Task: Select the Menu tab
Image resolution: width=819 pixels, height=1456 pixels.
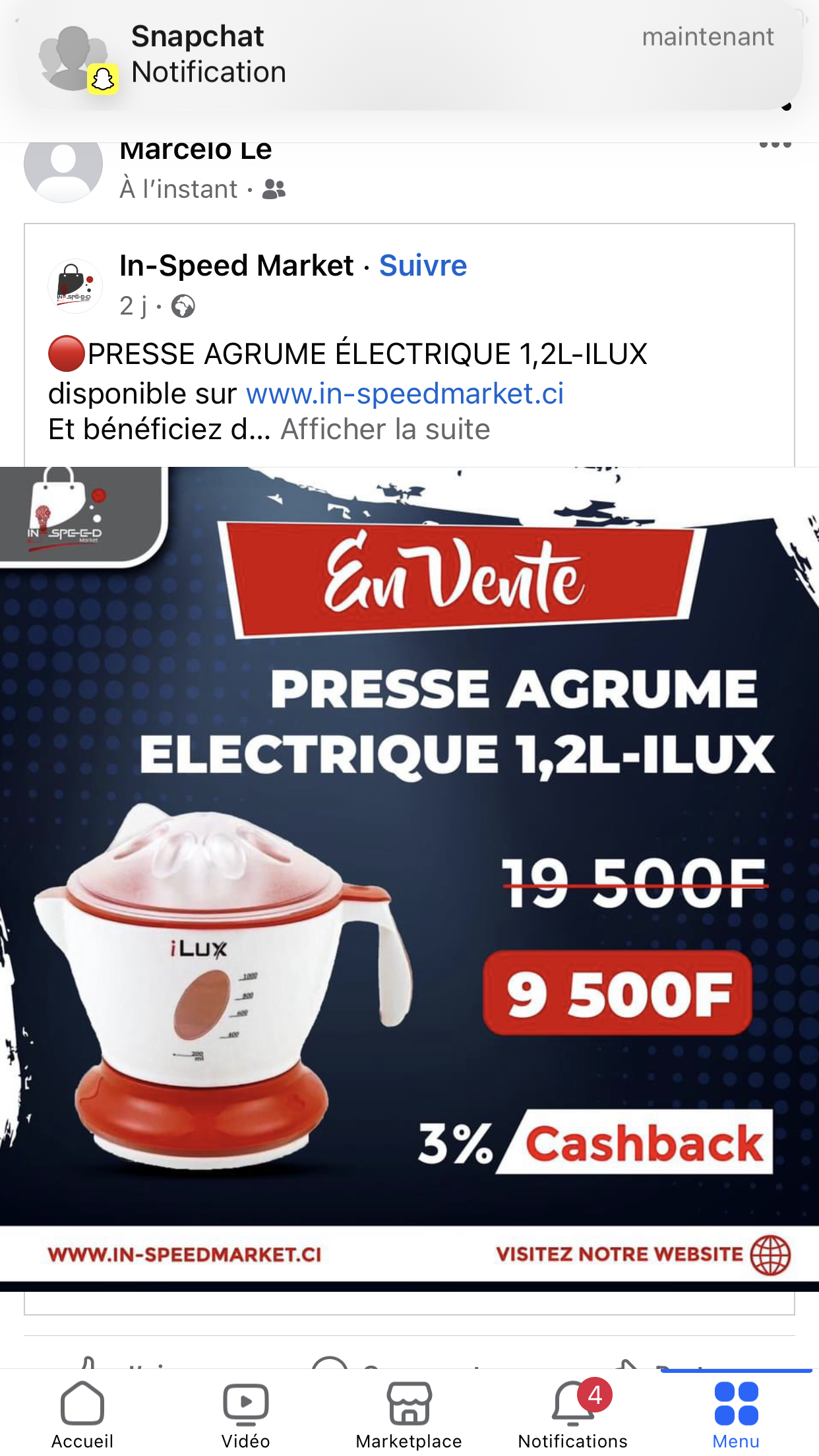Action: [x=736, y=1414]
